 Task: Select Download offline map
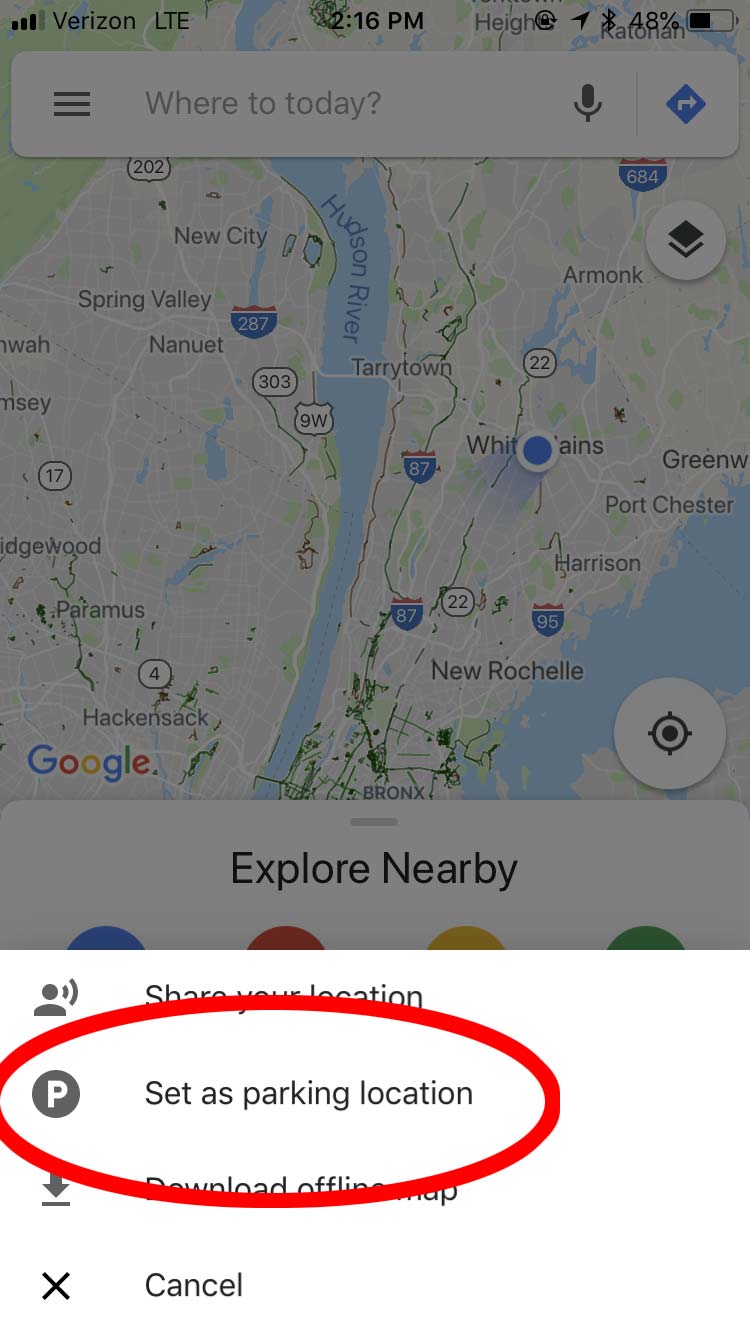coord(300,1189)
